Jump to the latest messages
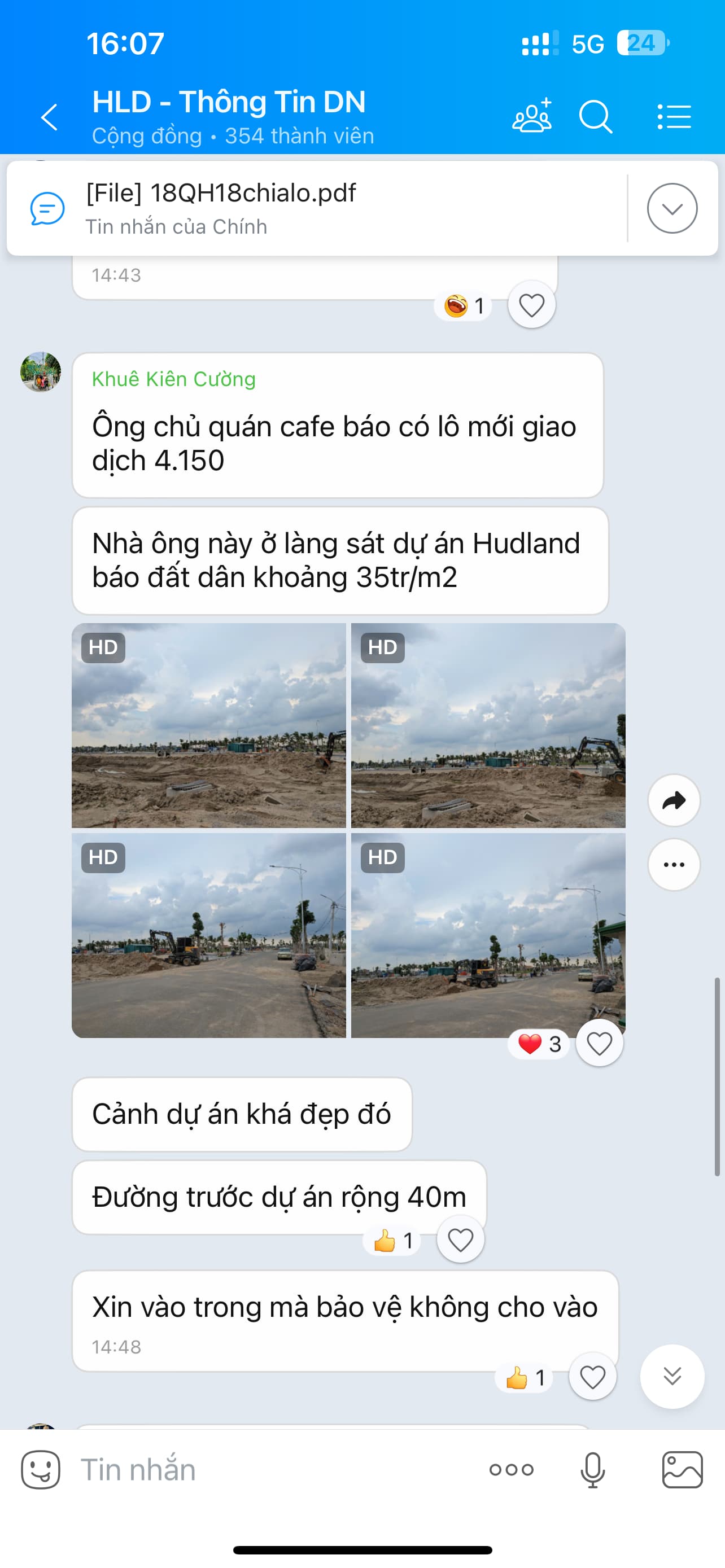This screenshot has height=1568, width=725. (671, 1376)
